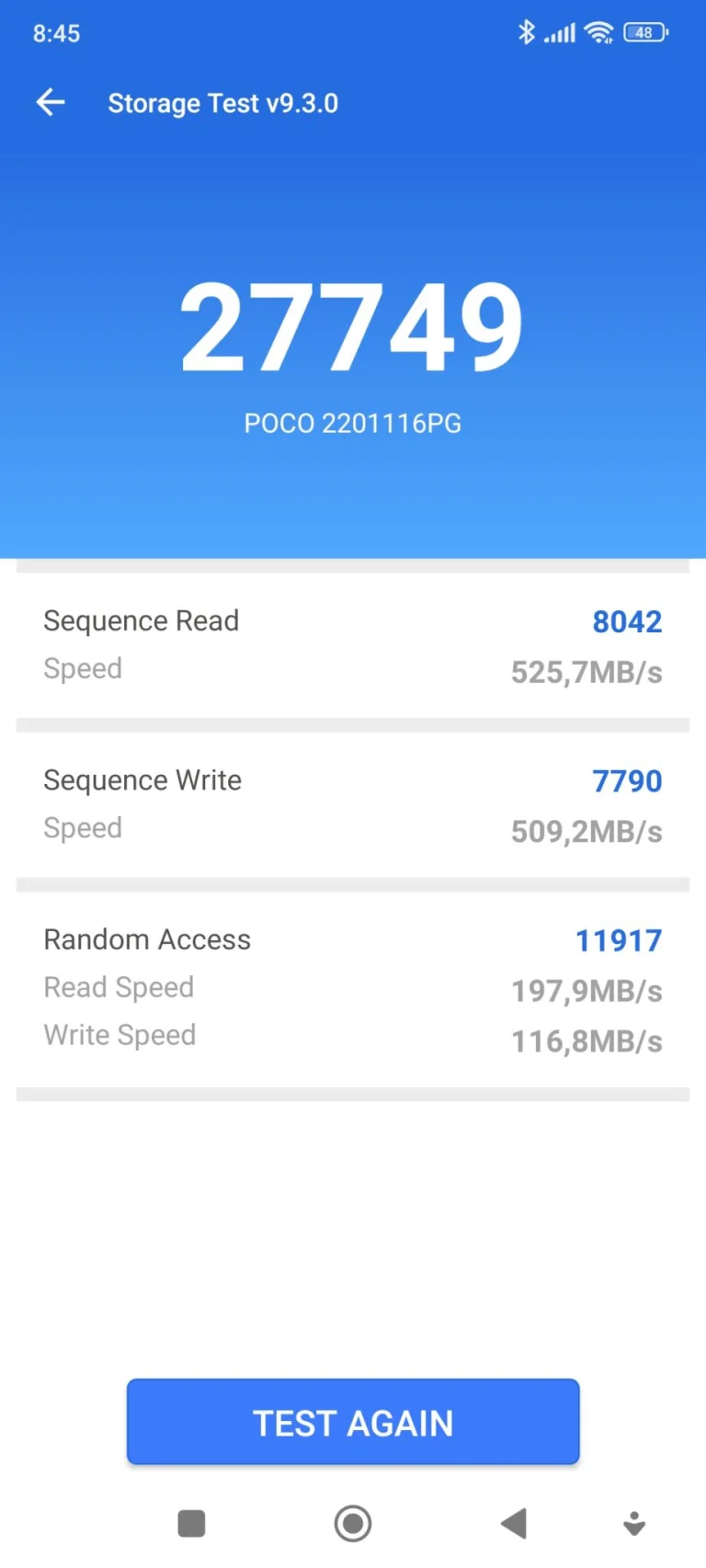Tap the overall score 27749

coord(352,326)
